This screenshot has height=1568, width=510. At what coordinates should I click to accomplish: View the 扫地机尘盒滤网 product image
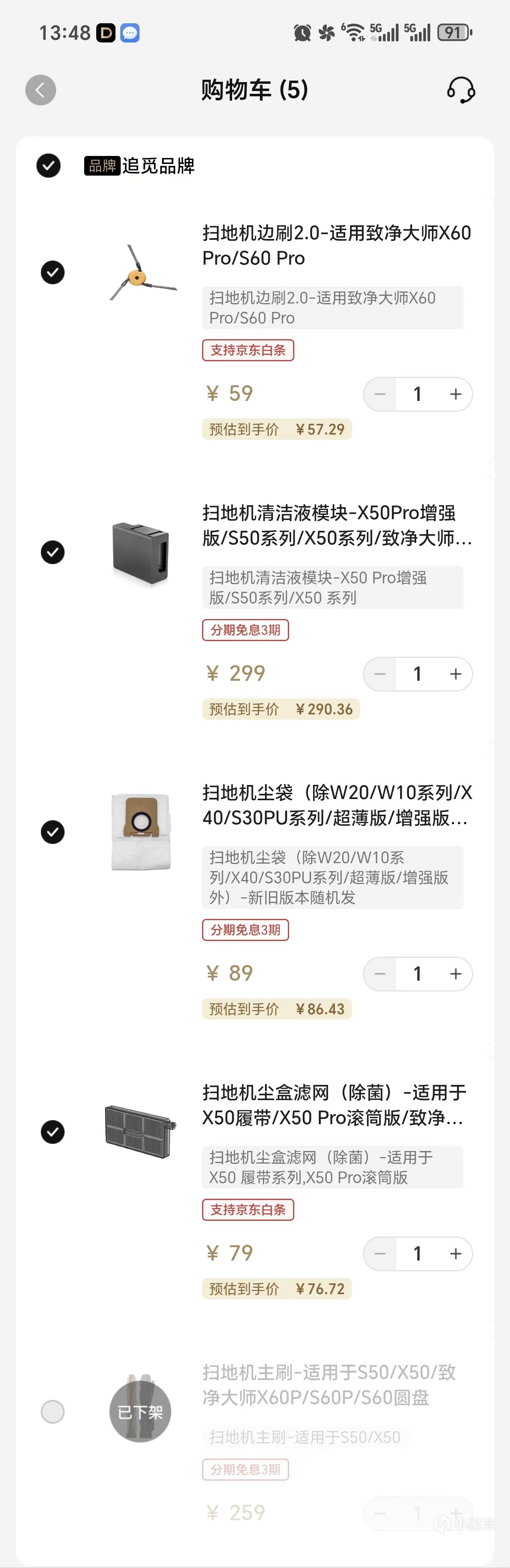pyautogui.click(x=141, y=1131)
